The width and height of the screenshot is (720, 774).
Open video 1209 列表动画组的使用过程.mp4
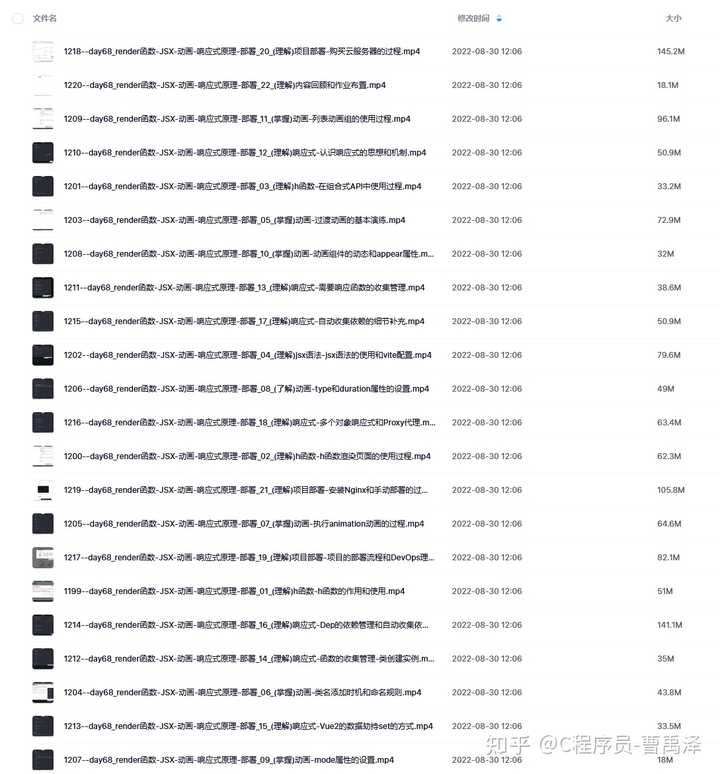click(x=236, y=119)
